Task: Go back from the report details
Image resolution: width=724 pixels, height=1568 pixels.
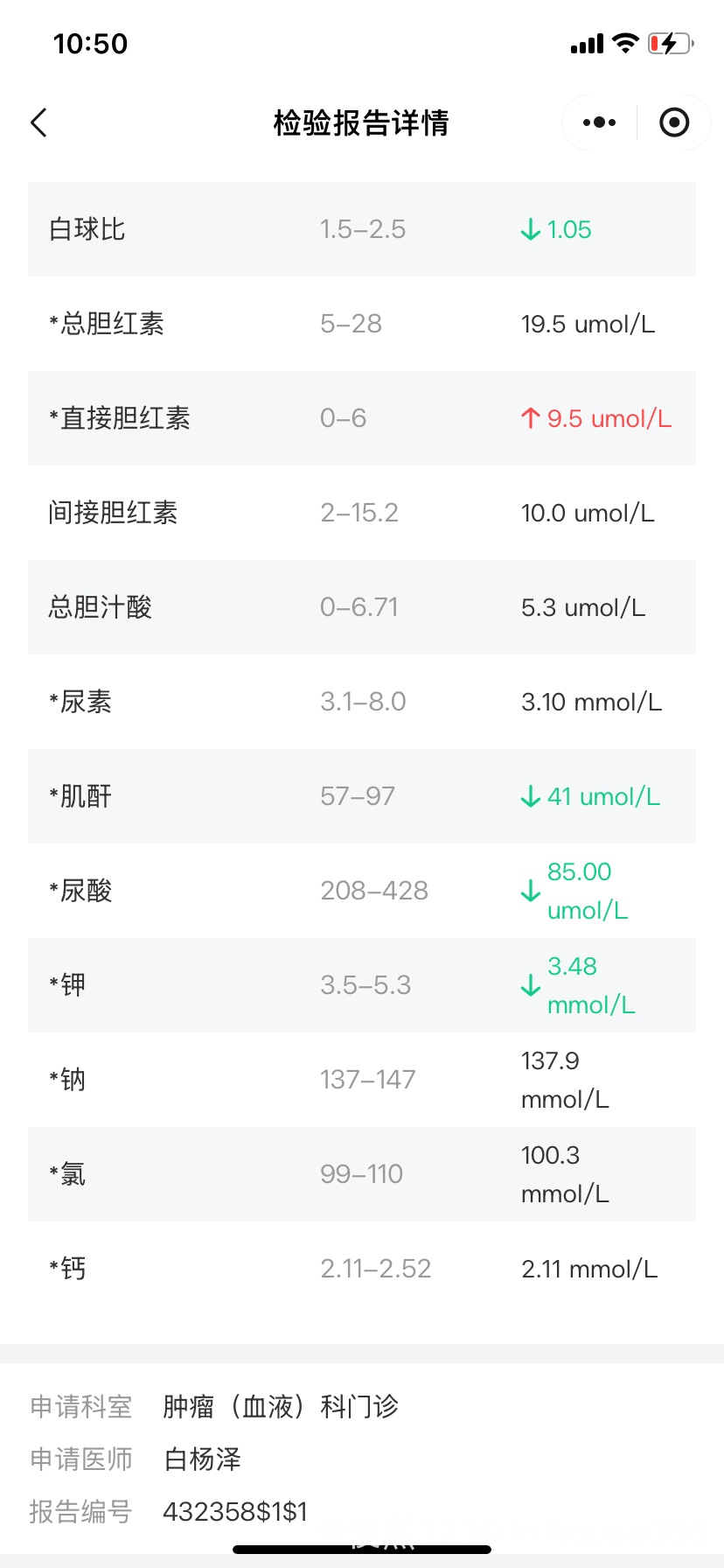Action: pyautogui.click(x=38, y=123)
